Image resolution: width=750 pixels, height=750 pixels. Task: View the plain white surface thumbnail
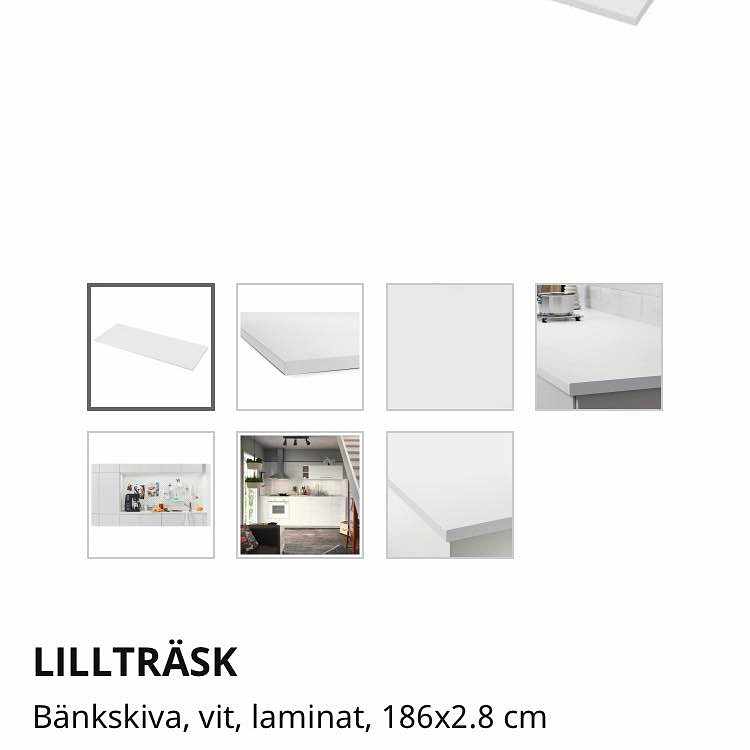[x=450, y=347]
